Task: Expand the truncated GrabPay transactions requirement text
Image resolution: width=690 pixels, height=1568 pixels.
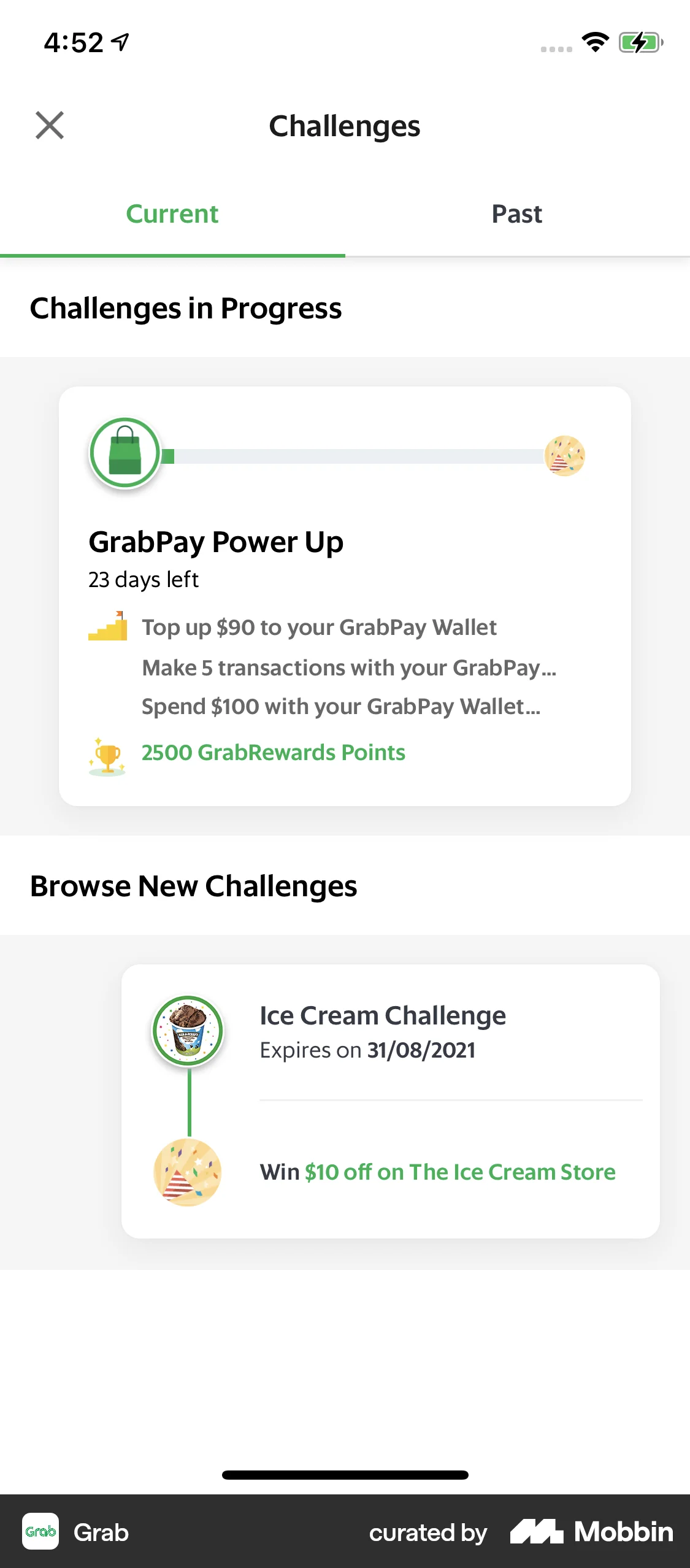Action: pyautogui.click(x=349, y=667)
